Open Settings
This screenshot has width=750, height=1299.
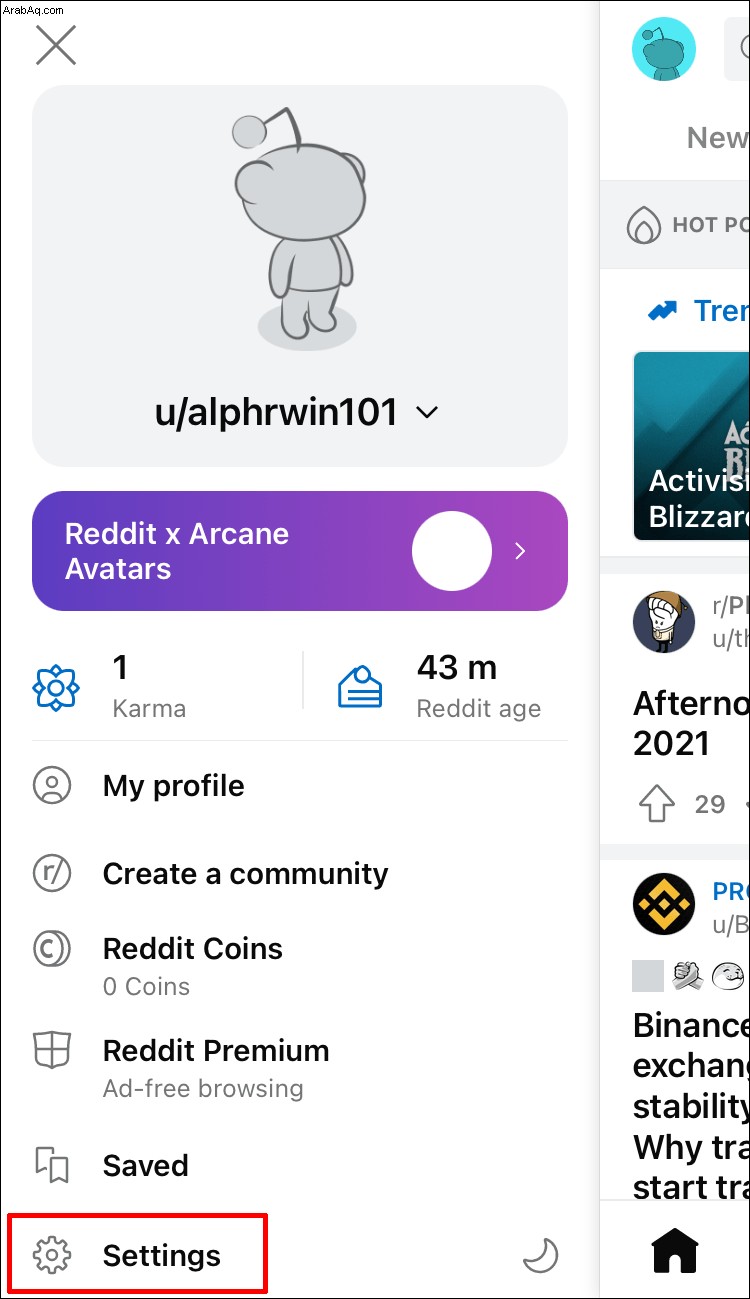tap(161, 1255)
